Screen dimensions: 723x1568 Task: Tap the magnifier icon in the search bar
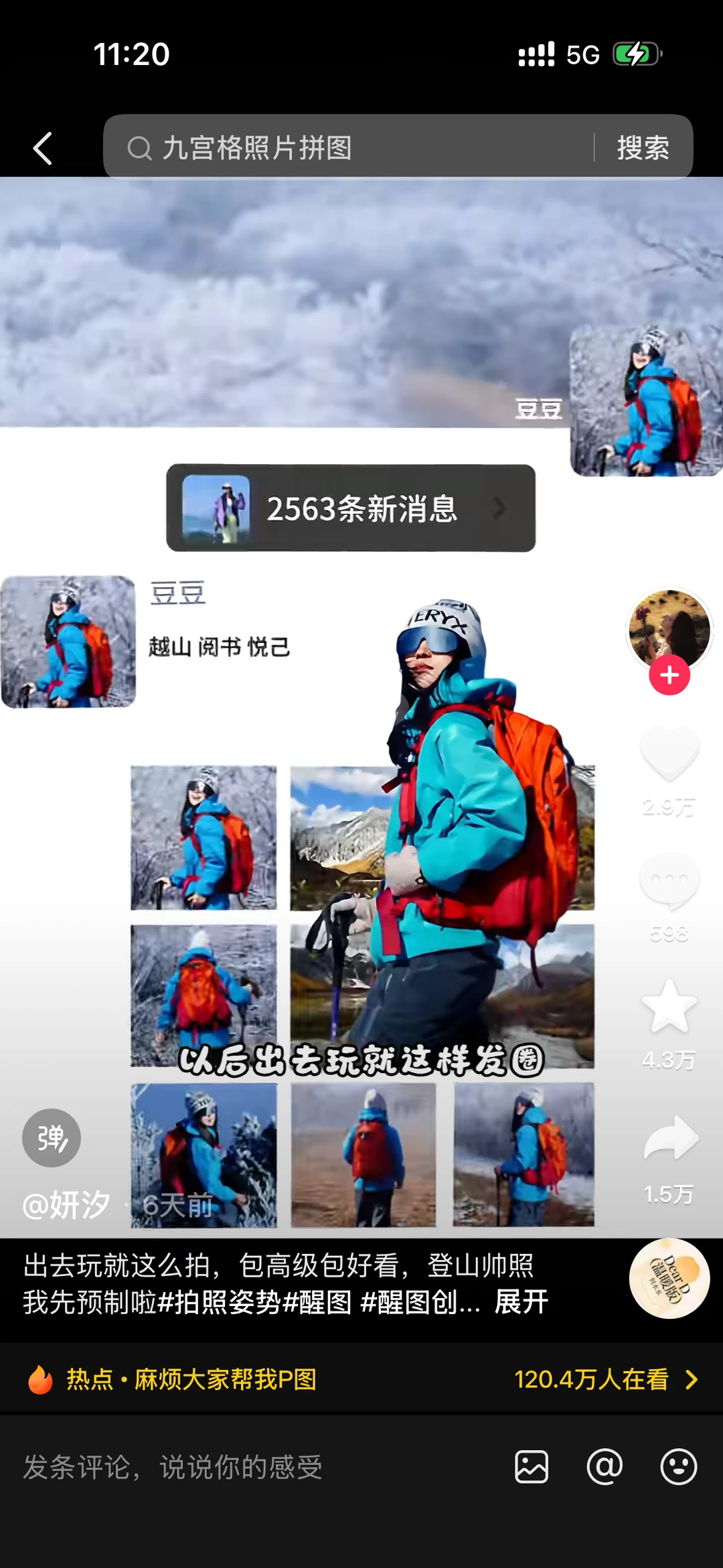pyautogui.click(x=139, y=147)
